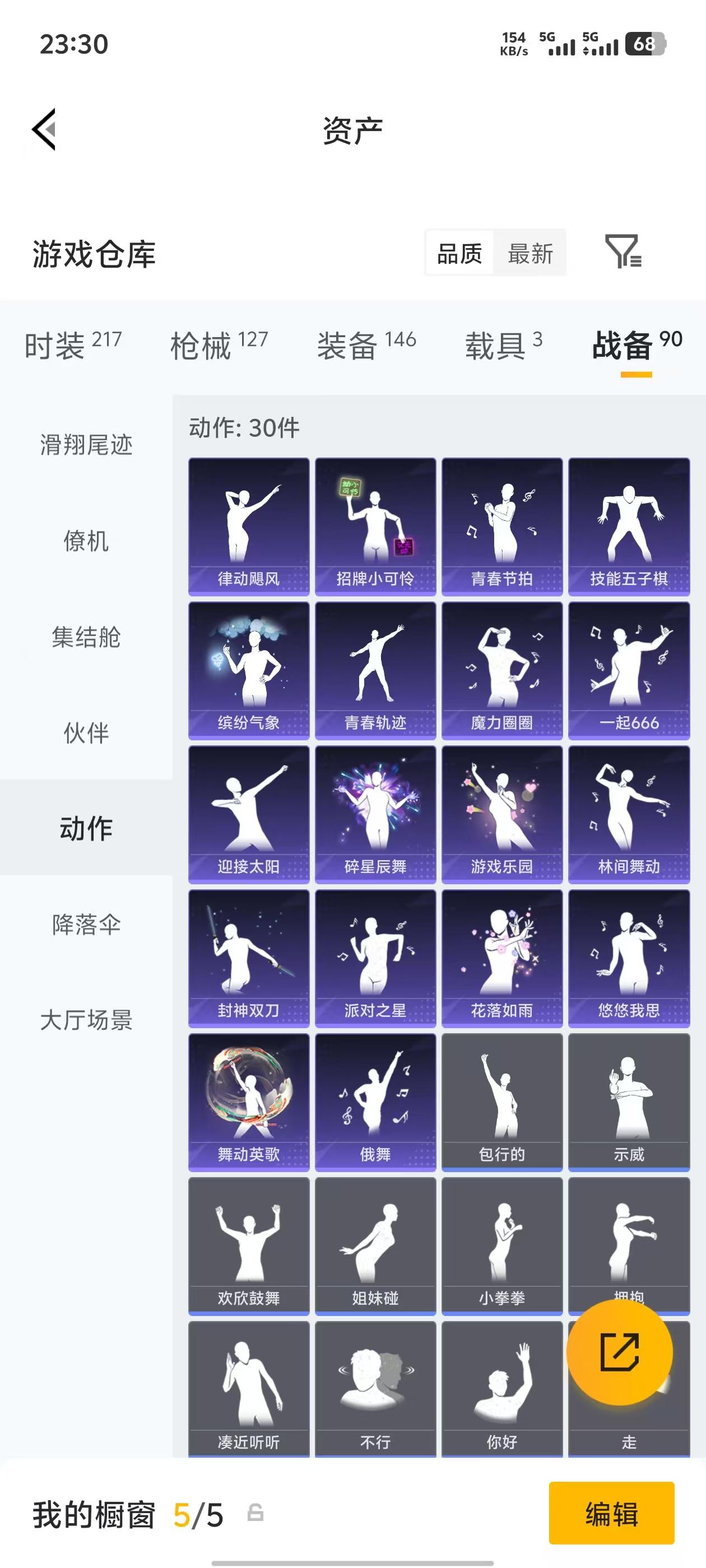This screenshot has width=706, height=1568.
Task: Open the 载具 category tab
Action: click(496, 344)
